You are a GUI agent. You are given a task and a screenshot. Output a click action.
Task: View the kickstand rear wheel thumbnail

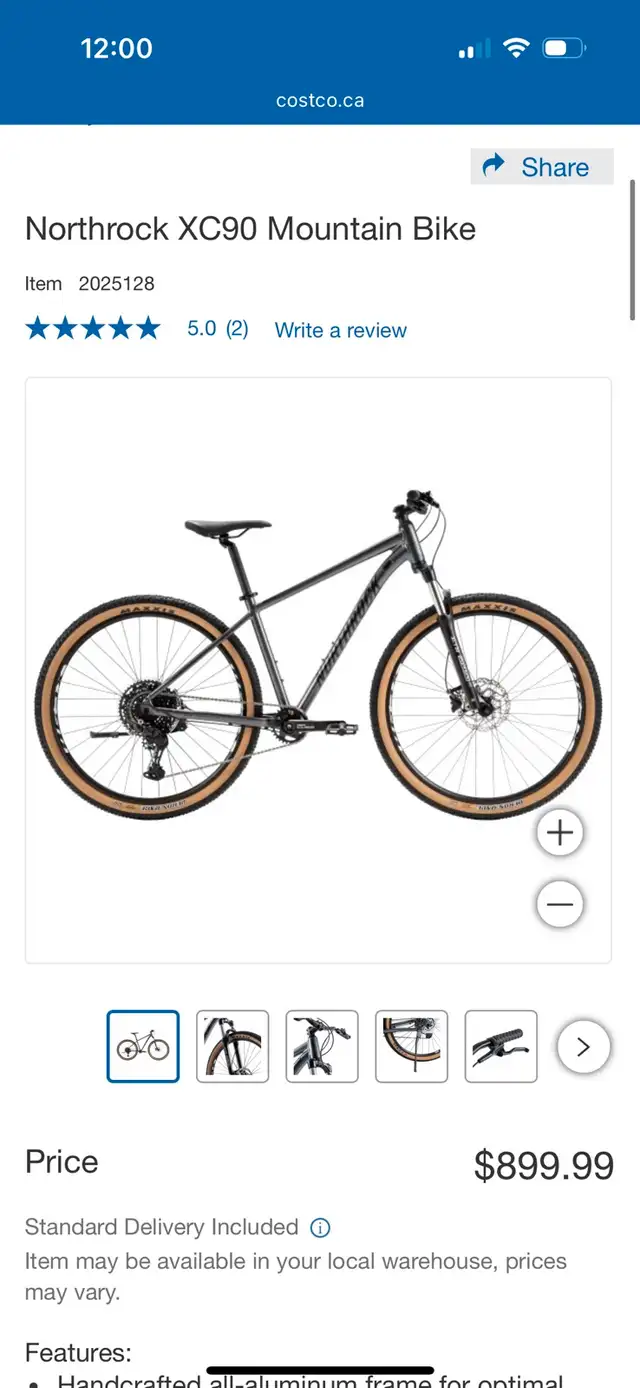pos(412,1046)
